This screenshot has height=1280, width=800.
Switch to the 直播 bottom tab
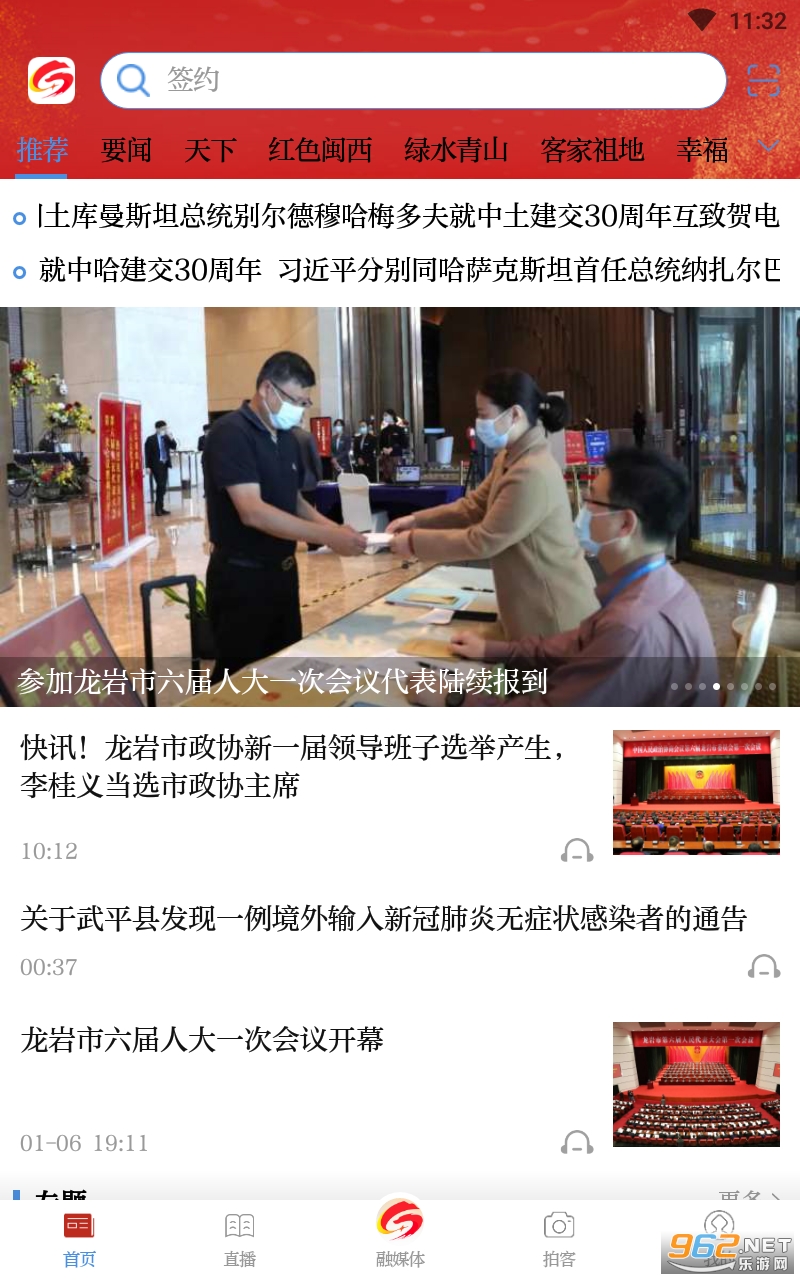pyautogui.click(x=240, y=1238)
